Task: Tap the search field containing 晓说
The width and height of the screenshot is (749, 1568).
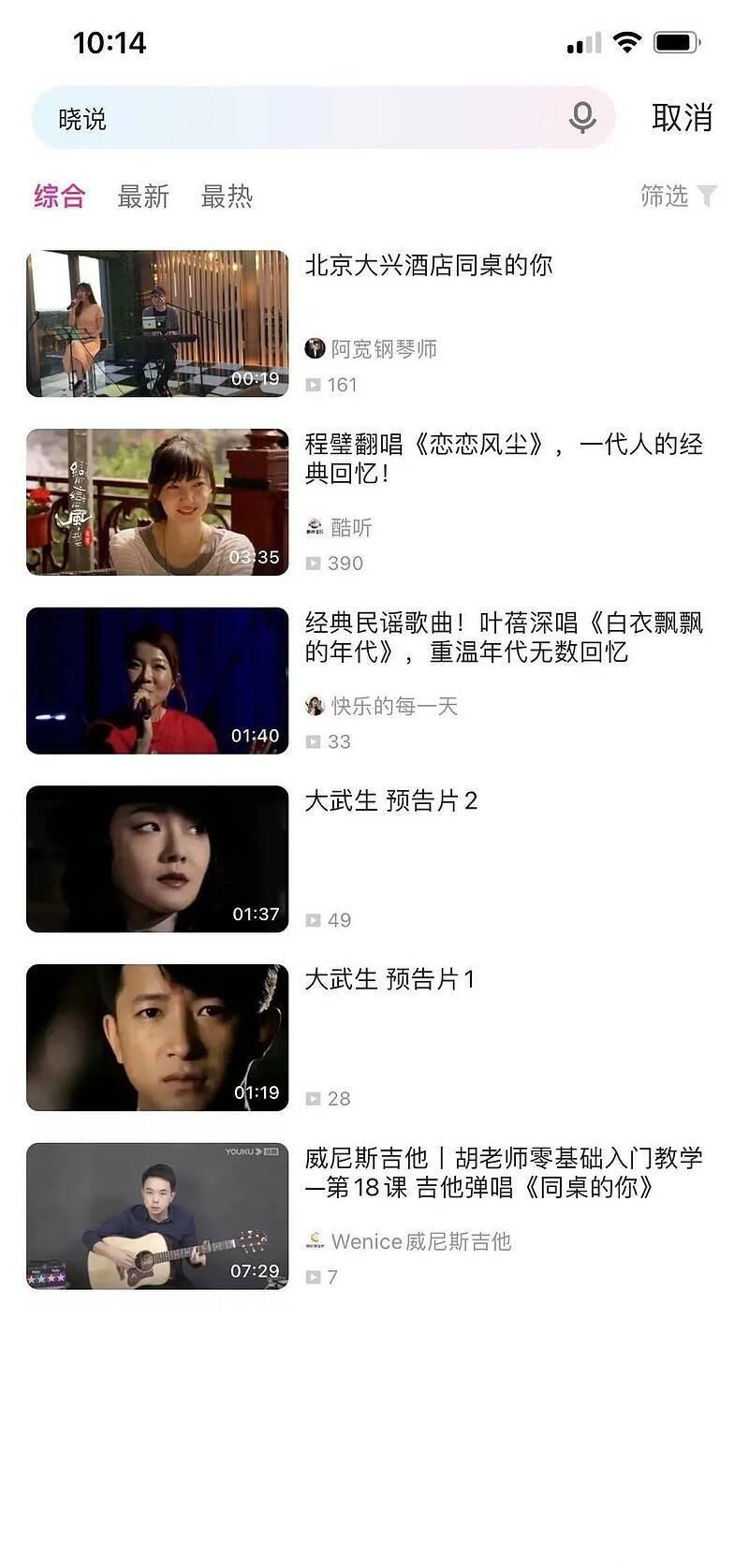Action: pos(300,119)
